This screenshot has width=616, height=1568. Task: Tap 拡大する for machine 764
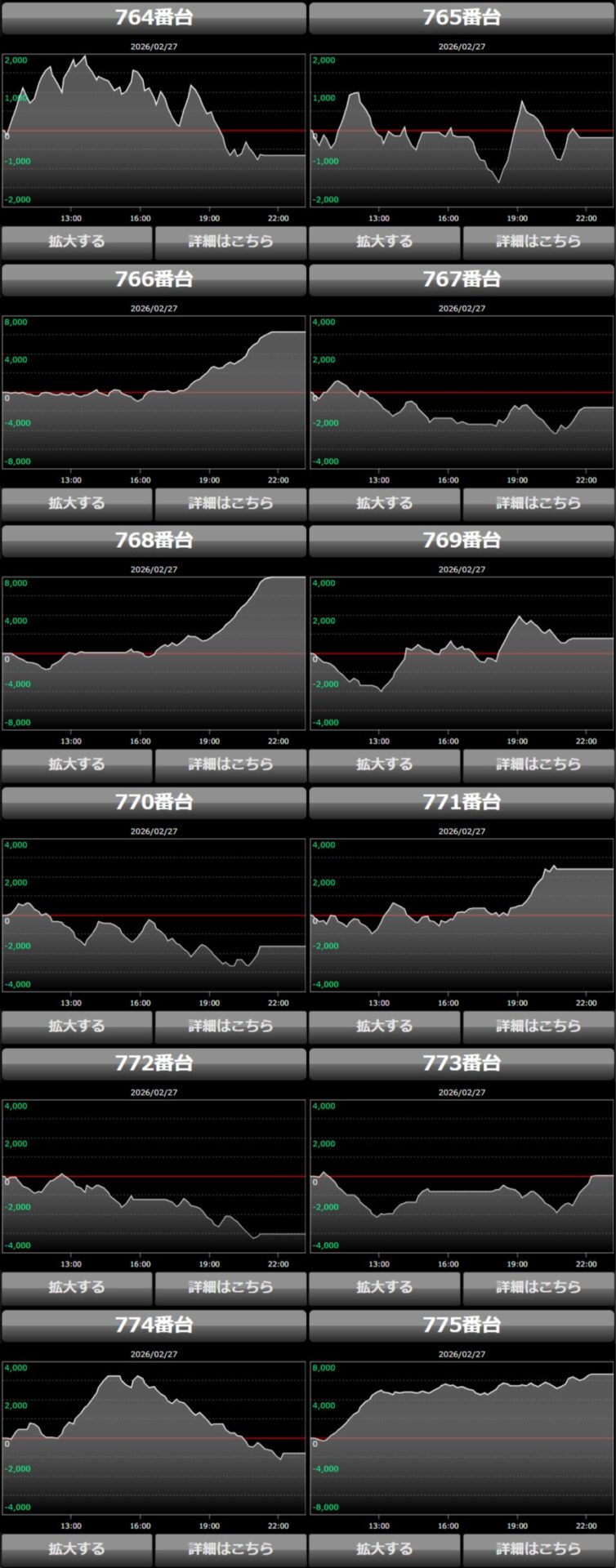coord(77,242)
